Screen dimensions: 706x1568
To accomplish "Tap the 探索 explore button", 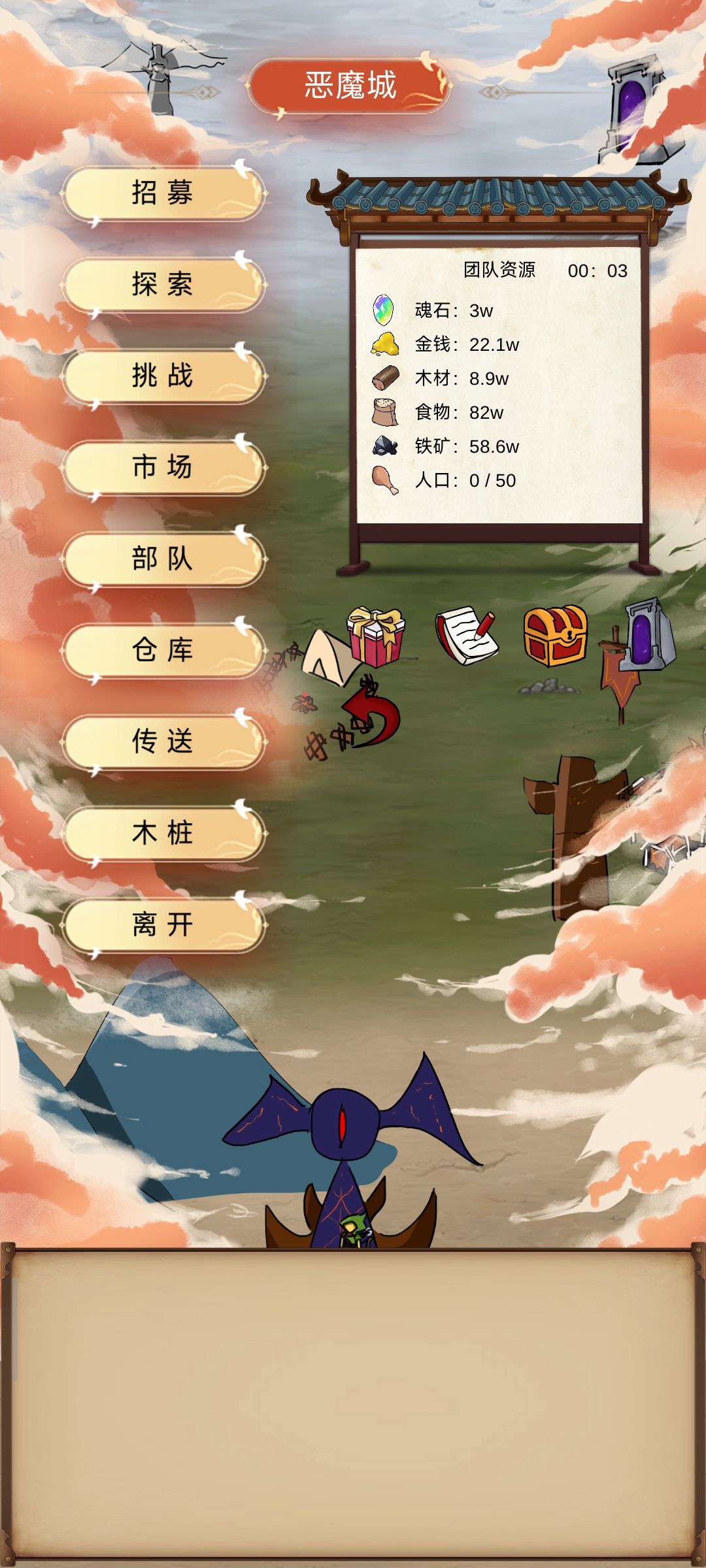I will pos(163,285).
